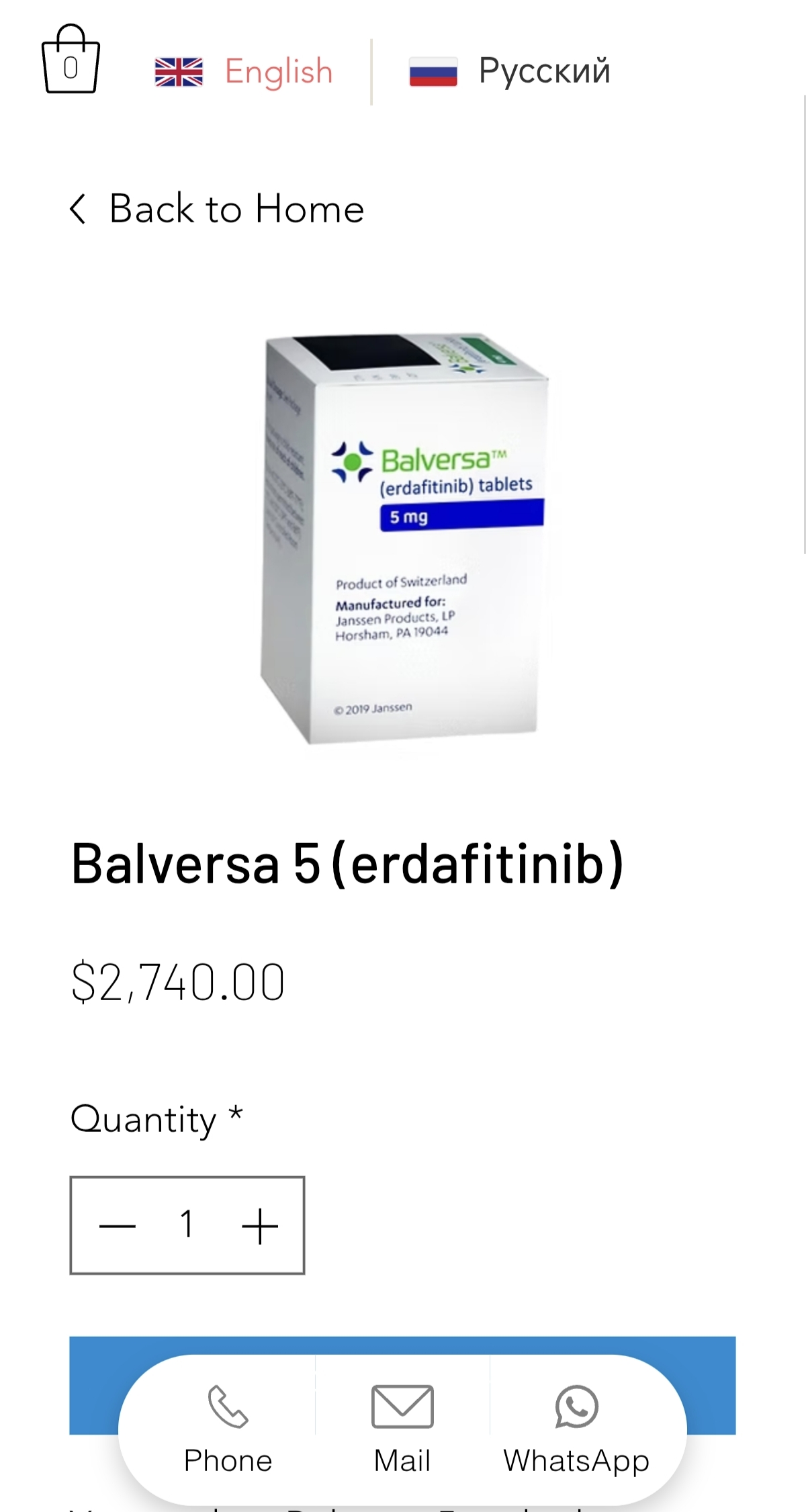Switch site language to Русский

(510, 71)
